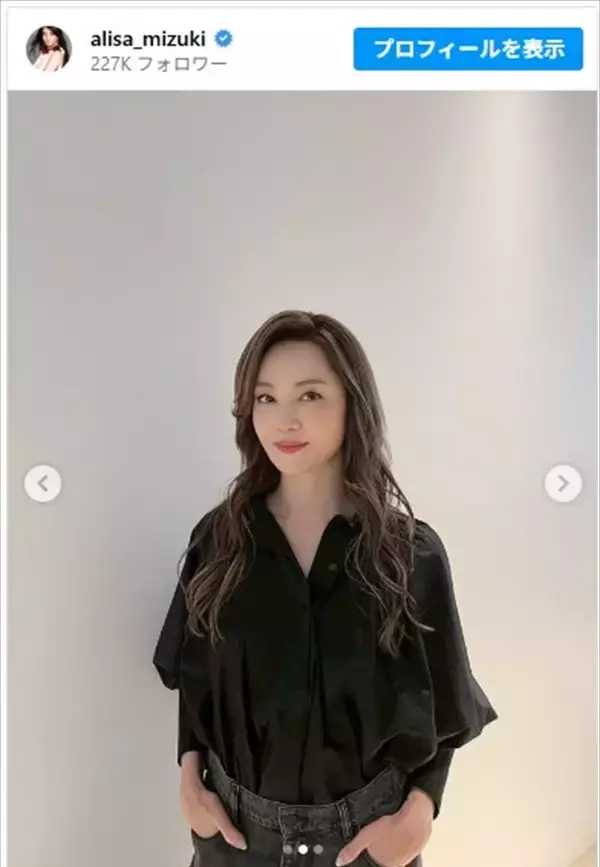
Task: Go back to the previous carousel photo
Action: pyautogui.click(x=42, y=484)
